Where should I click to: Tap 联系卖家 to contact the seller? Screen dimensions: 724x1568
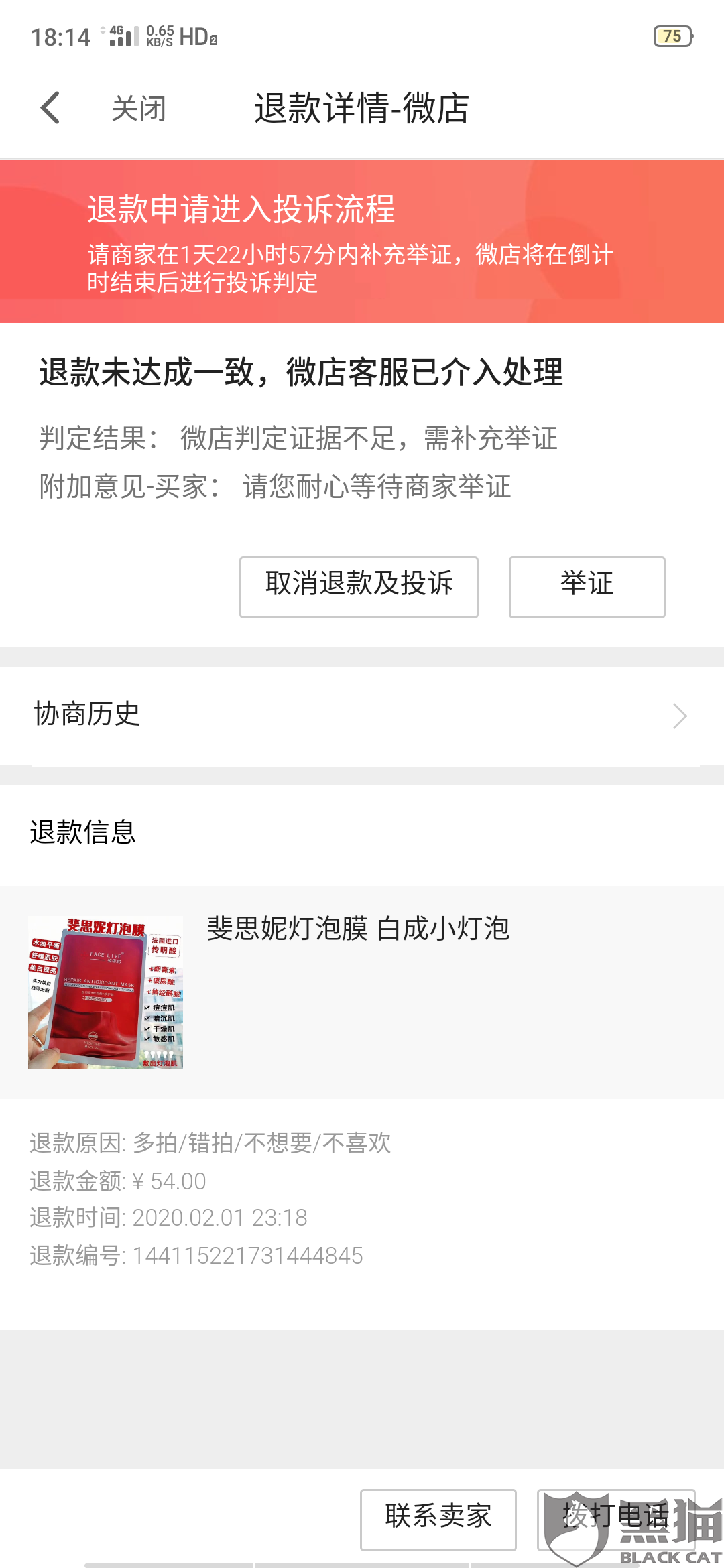438,1519
